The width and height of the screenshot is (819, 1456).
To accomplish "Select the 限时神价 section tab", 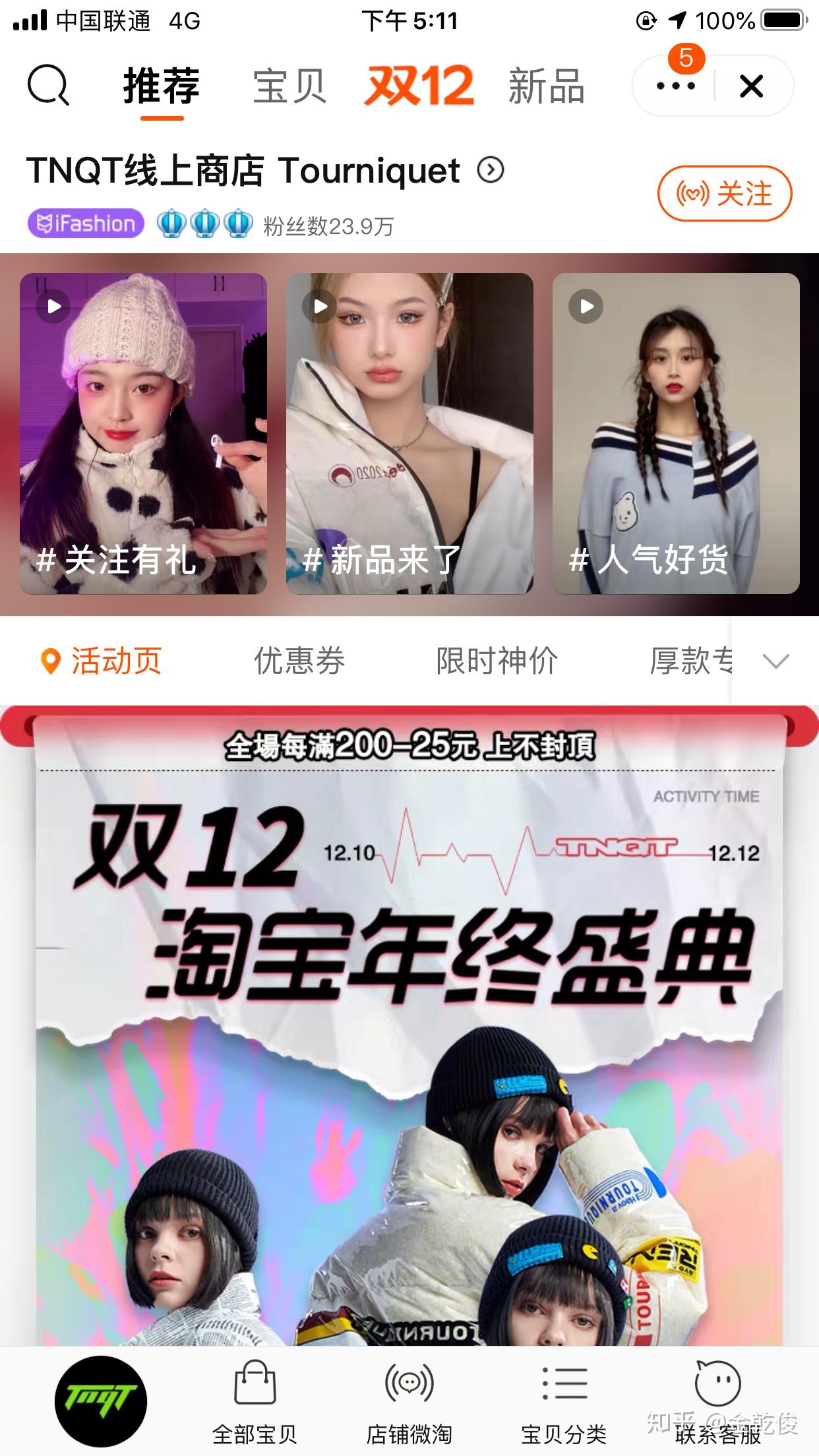I will (497, 661).
